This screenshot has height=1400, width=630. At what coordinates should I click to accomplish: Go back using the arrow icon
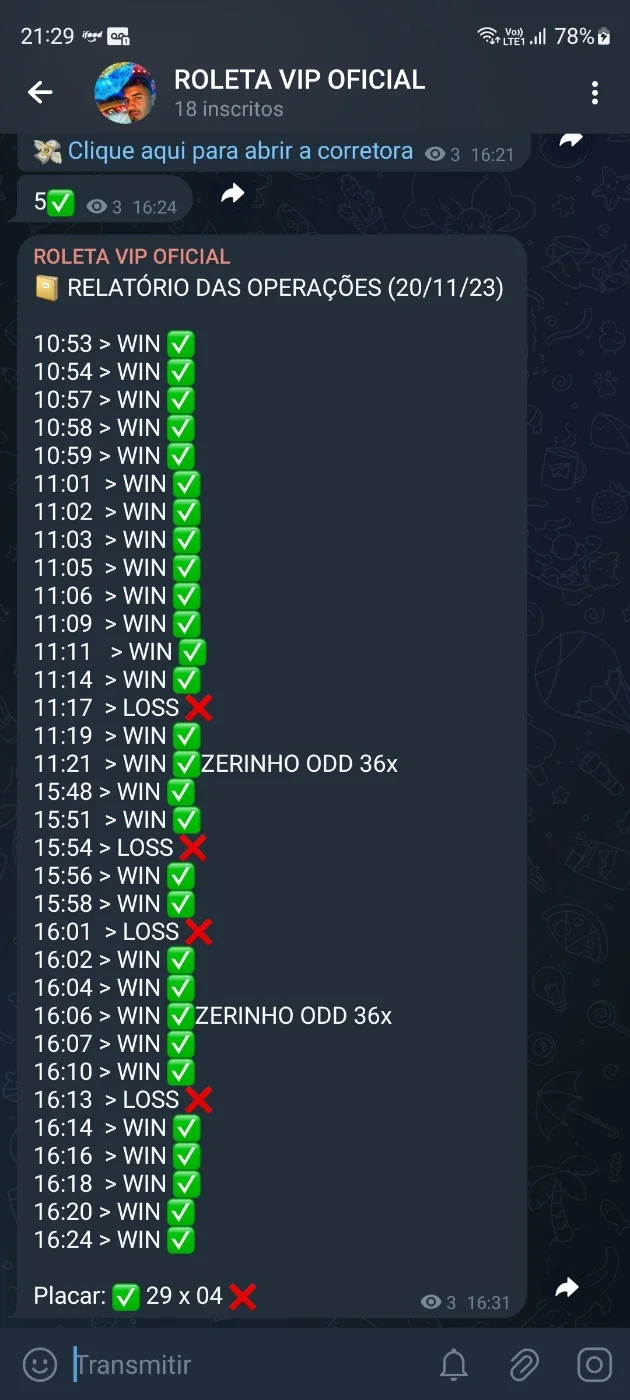point(40,93)
